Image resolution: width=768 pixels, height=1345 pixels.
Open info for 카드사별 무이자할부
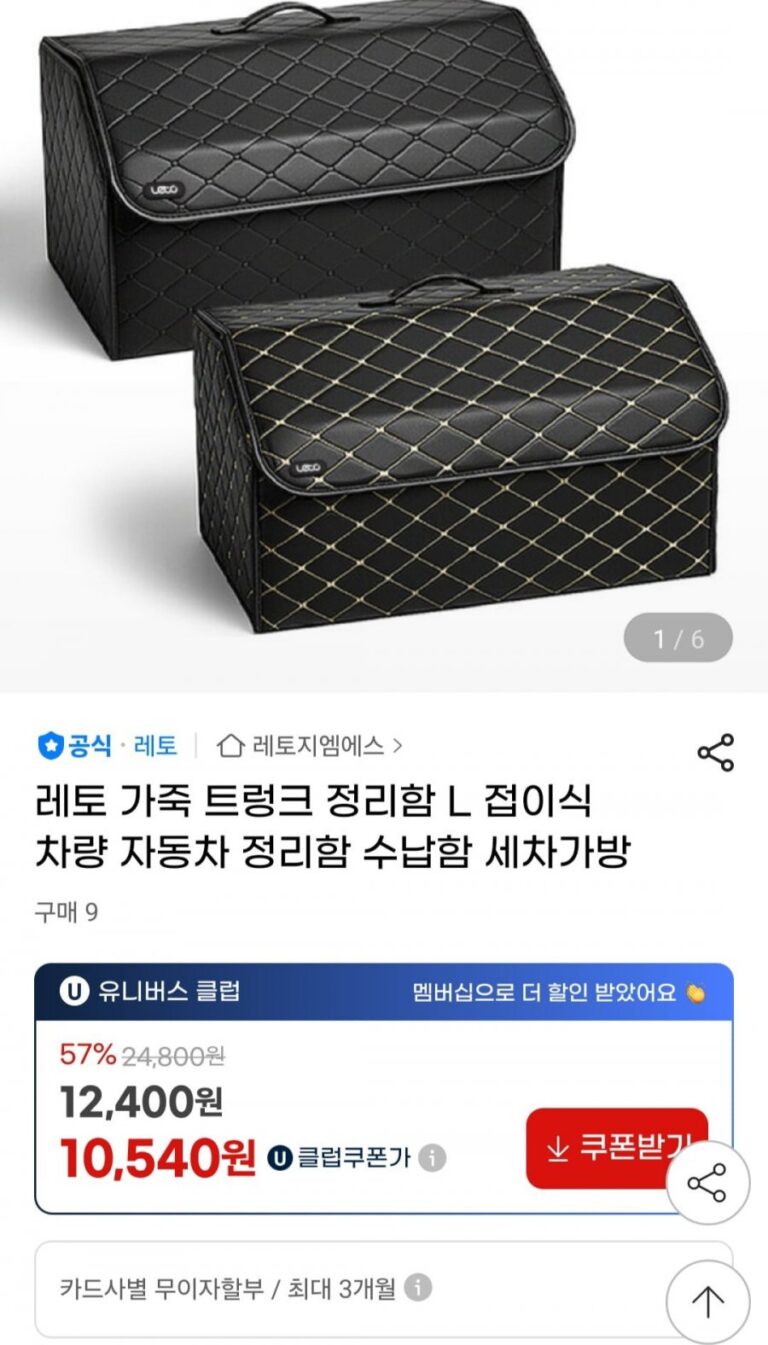coord(420,1288)
